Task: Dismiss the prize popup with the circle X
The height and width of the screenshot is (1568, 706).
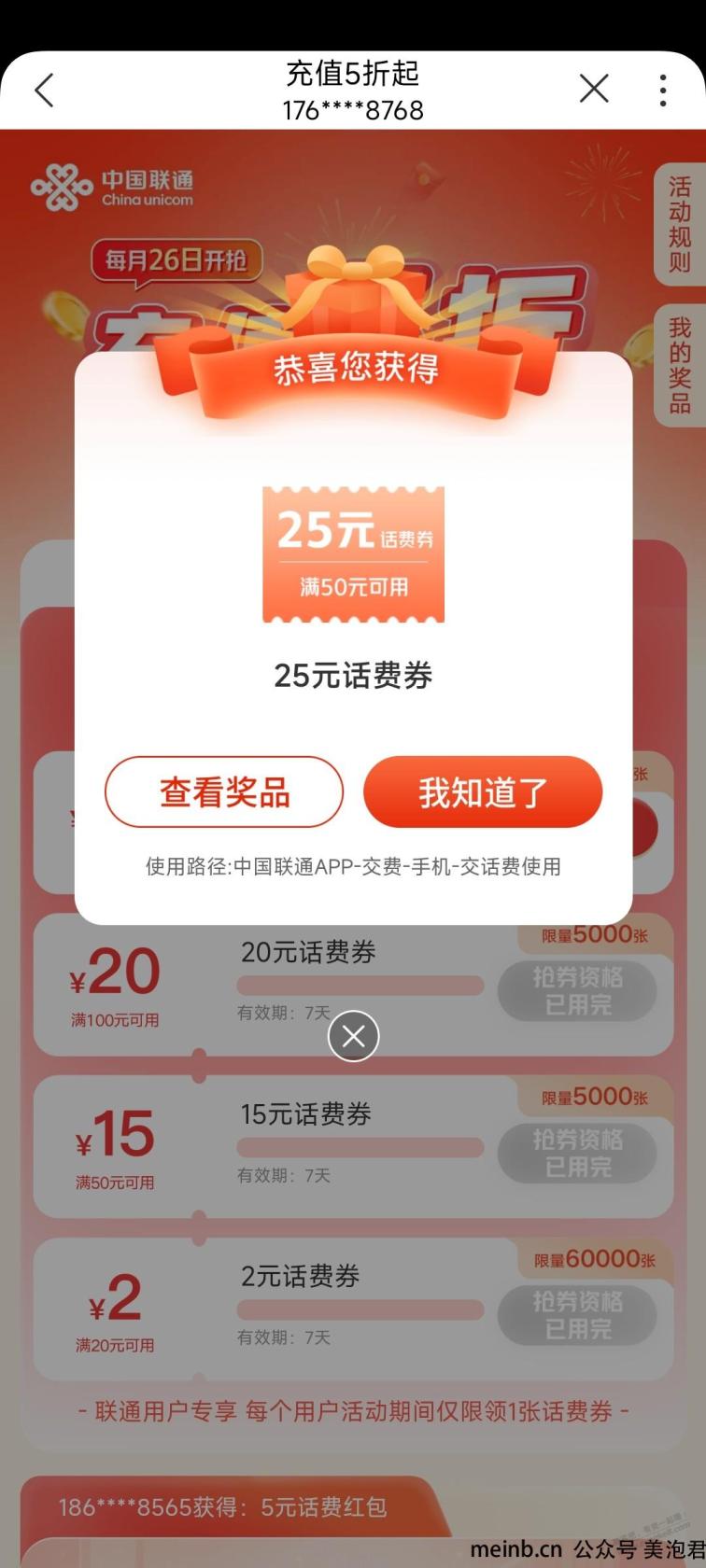Action: click(x=353, y=1036)
